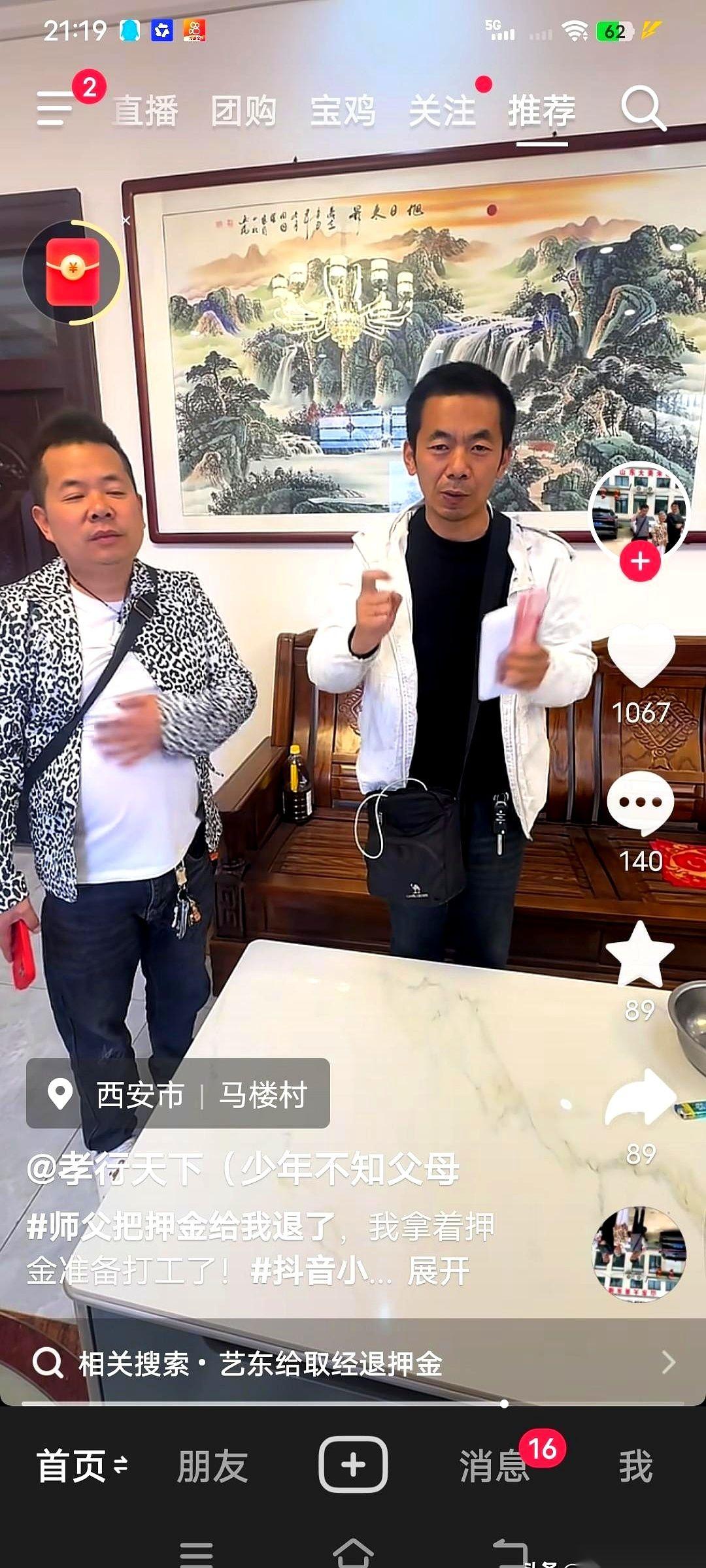Add this video to favorites
This screenshot has height=1568, width=706.
point(639,955)
